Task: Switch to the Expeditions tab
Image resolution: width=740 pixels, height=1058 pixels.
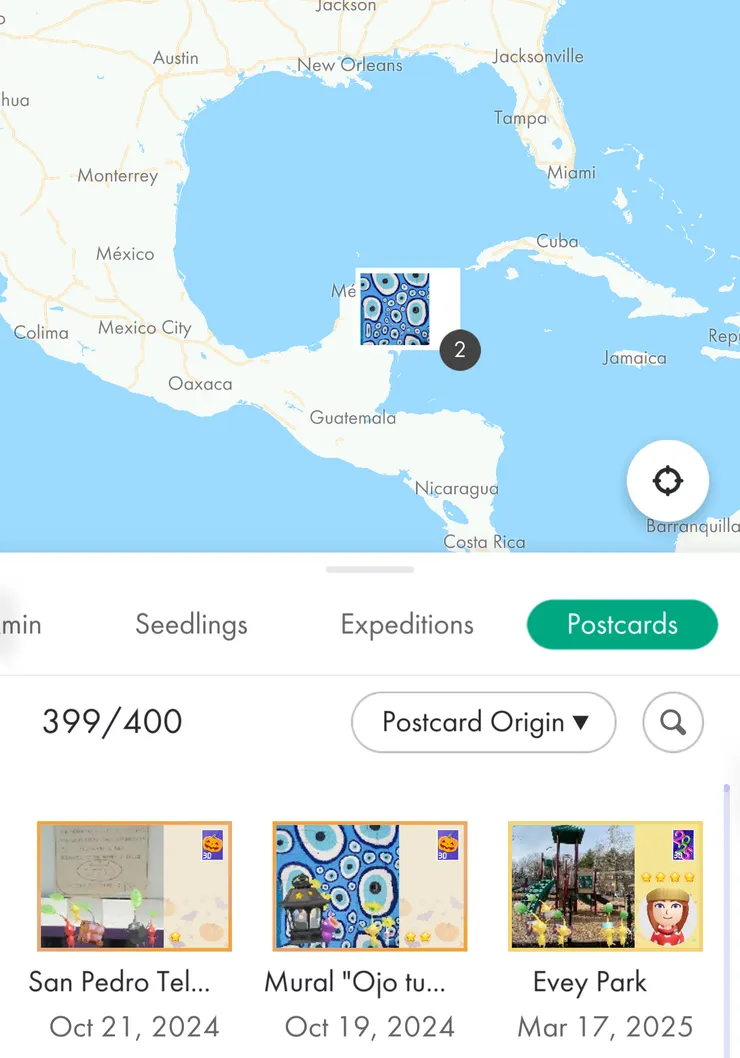Action: 406,625
